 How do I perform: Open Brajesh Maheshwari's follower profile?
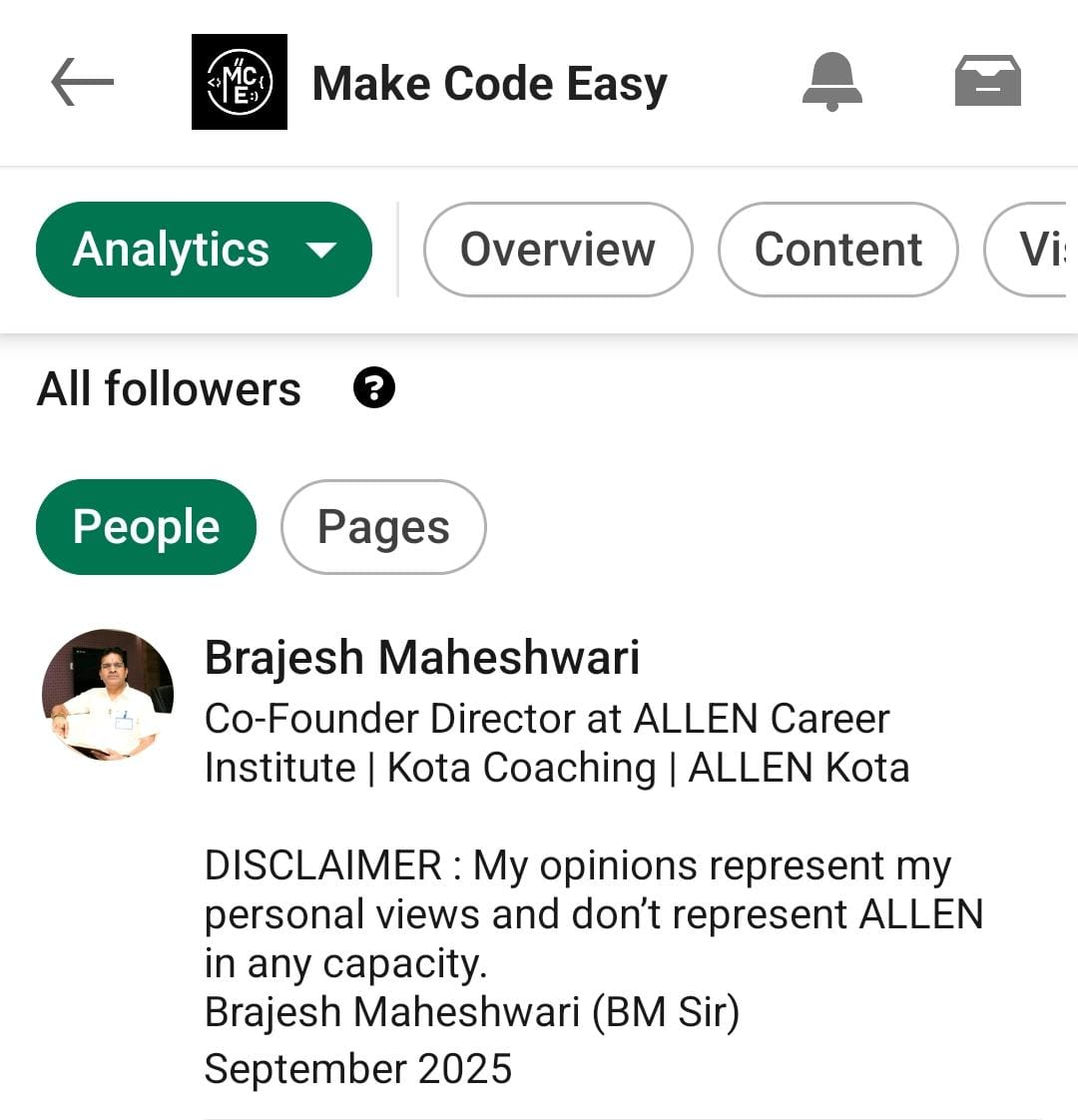[x=421, y=658]
